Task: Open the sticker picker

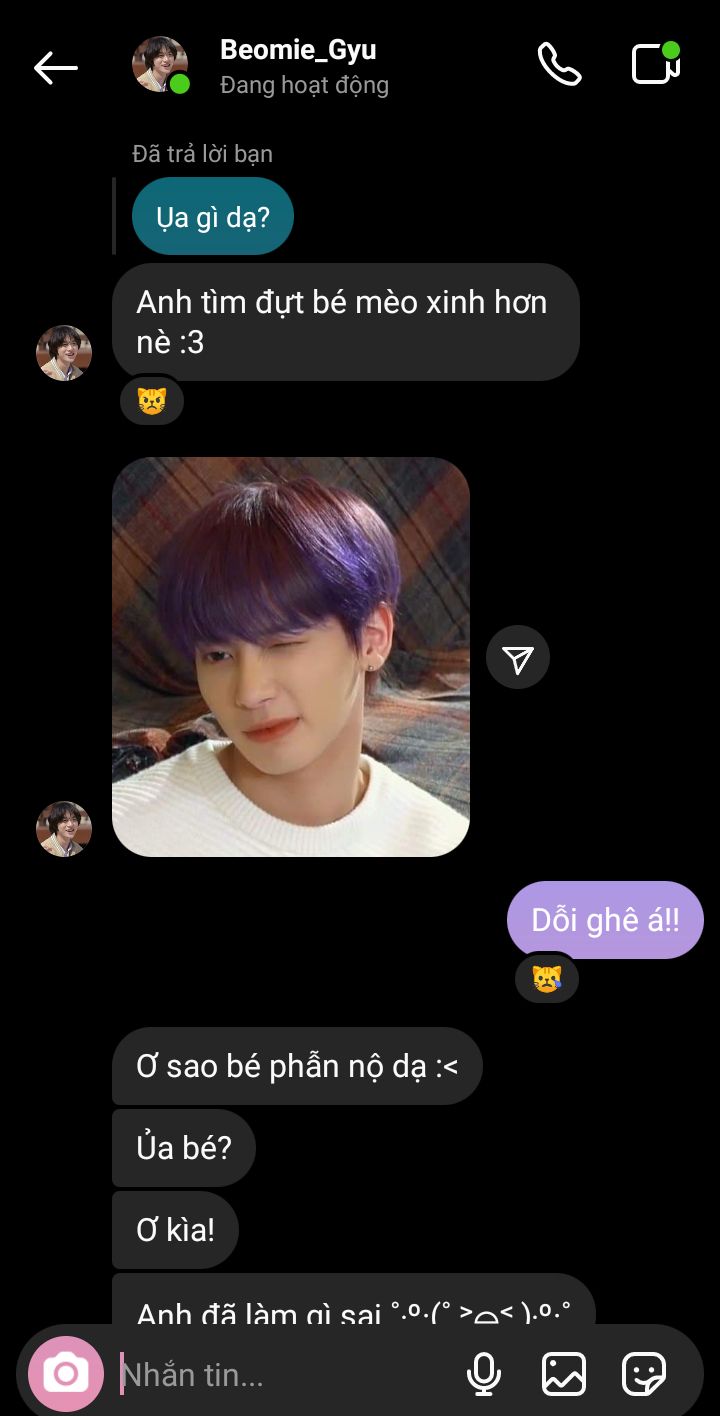Action: click(x=644, y=1374)
